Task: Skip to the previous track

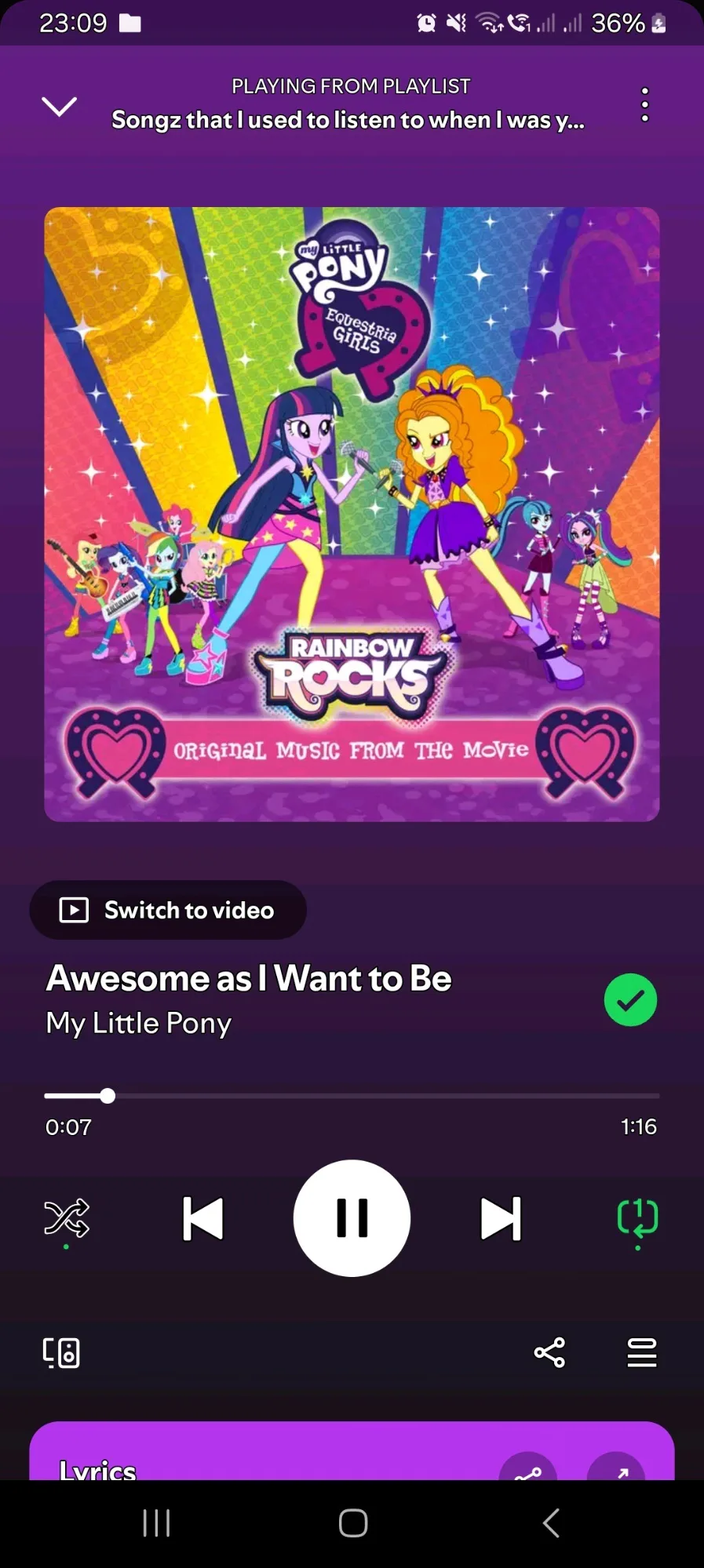Action: 203,1218
